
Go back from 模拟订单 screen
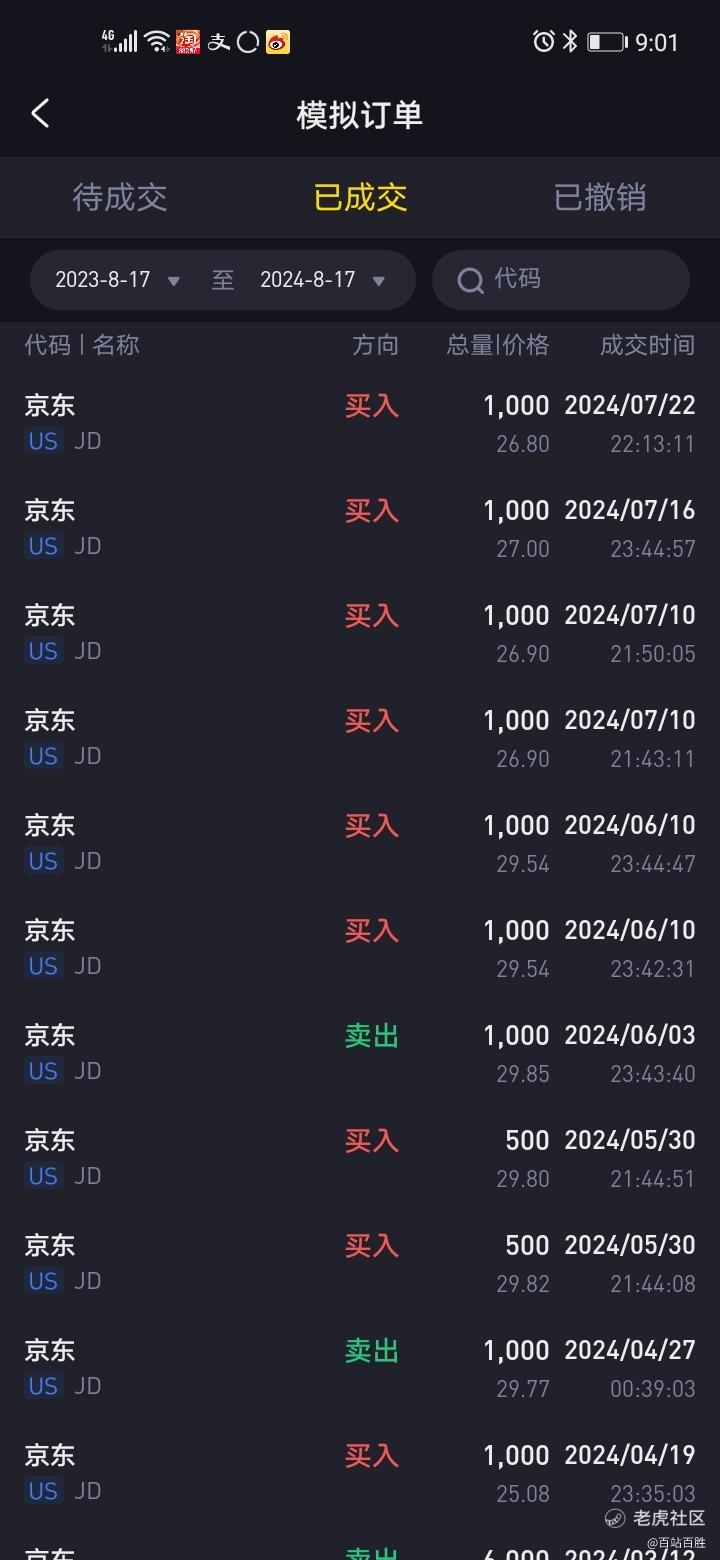pyautogui.click(x=40, y=114)
